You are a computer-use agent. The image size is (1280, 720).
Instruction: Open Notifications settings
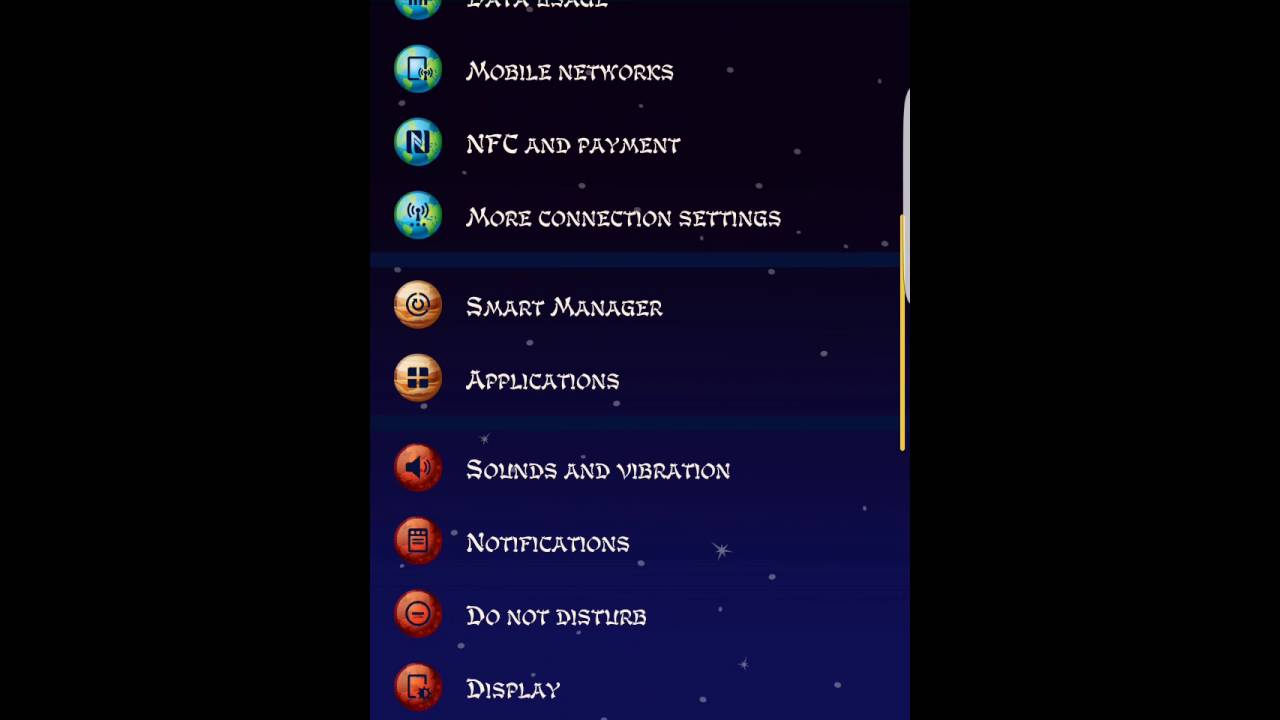(547, 543)
